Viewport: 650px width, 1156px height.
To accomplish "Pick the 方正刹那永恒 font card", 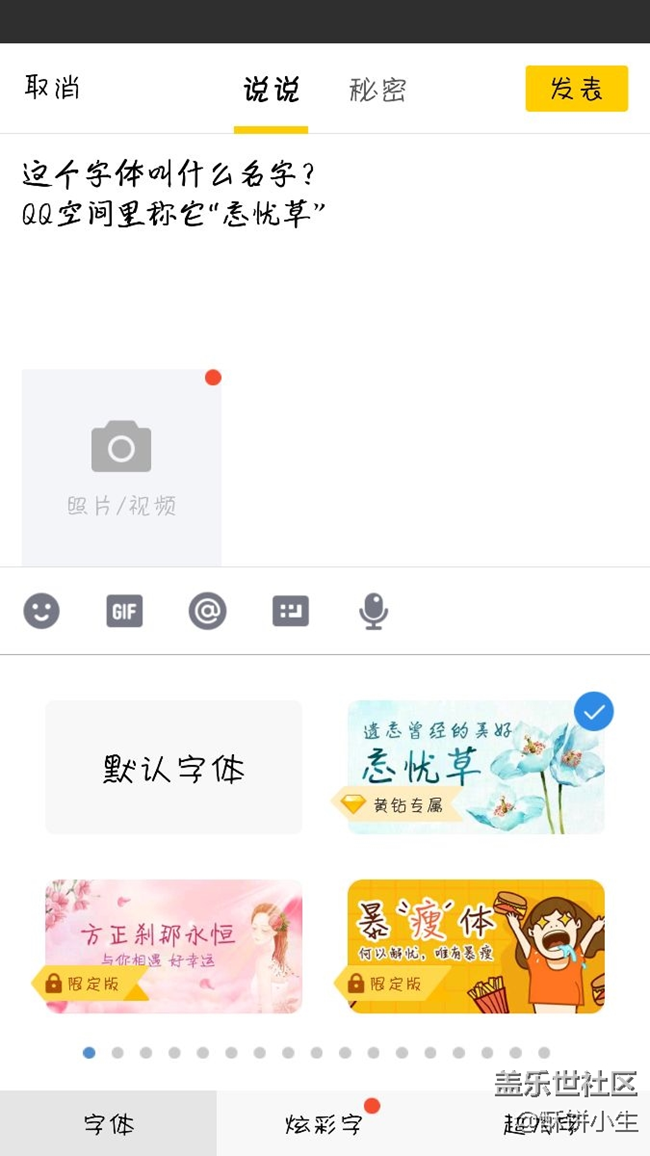I will pyautogui.click(x=174, y=946).
